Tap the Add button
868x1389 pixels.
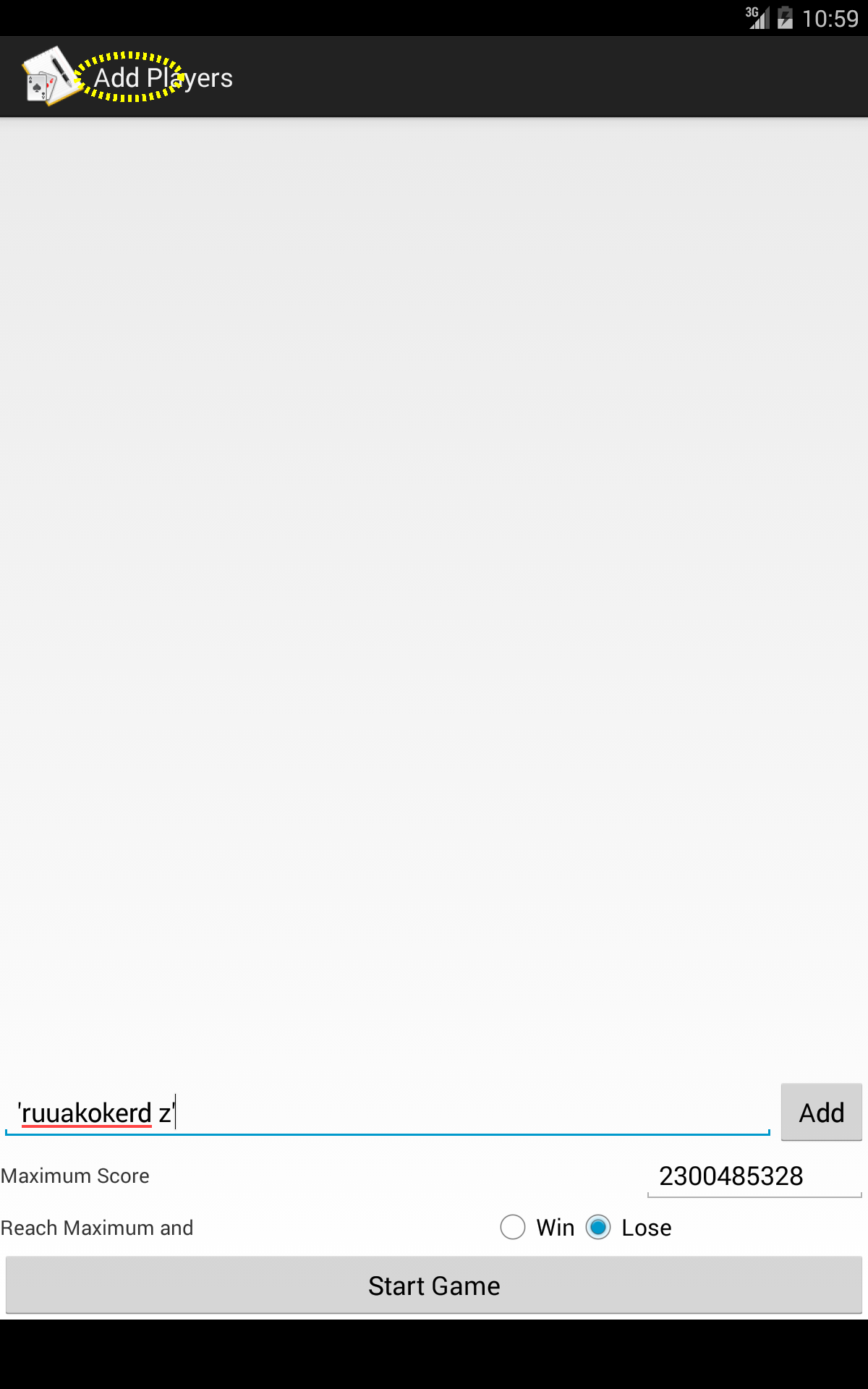pos(821,1112)
